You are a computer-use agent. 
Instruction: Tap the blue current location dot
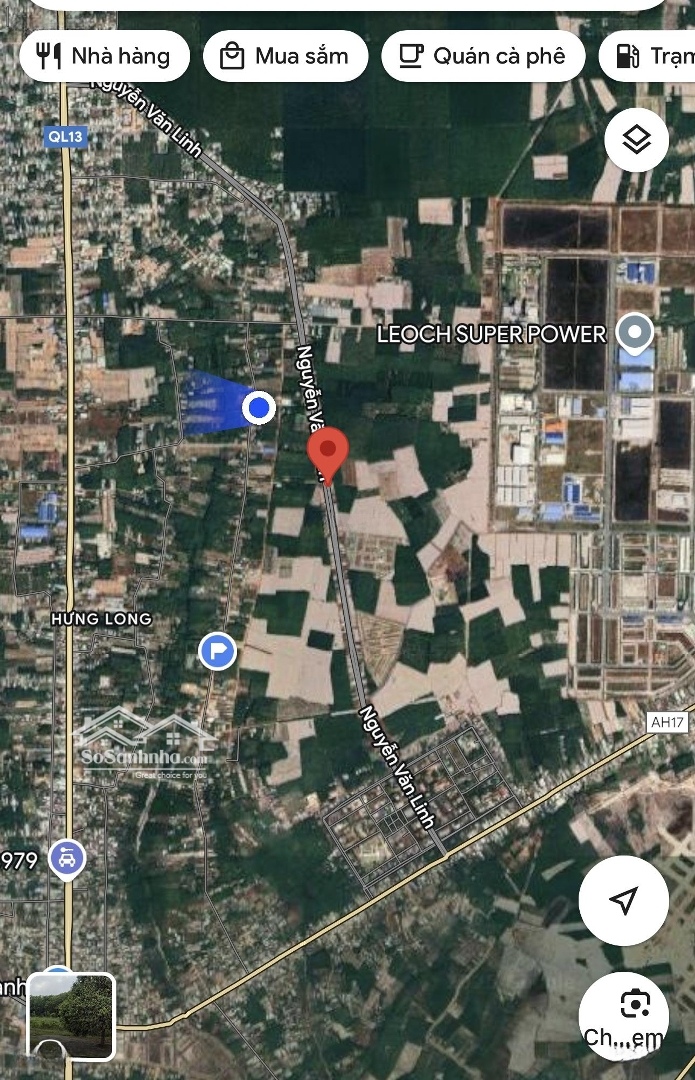(x=260, y=407)
